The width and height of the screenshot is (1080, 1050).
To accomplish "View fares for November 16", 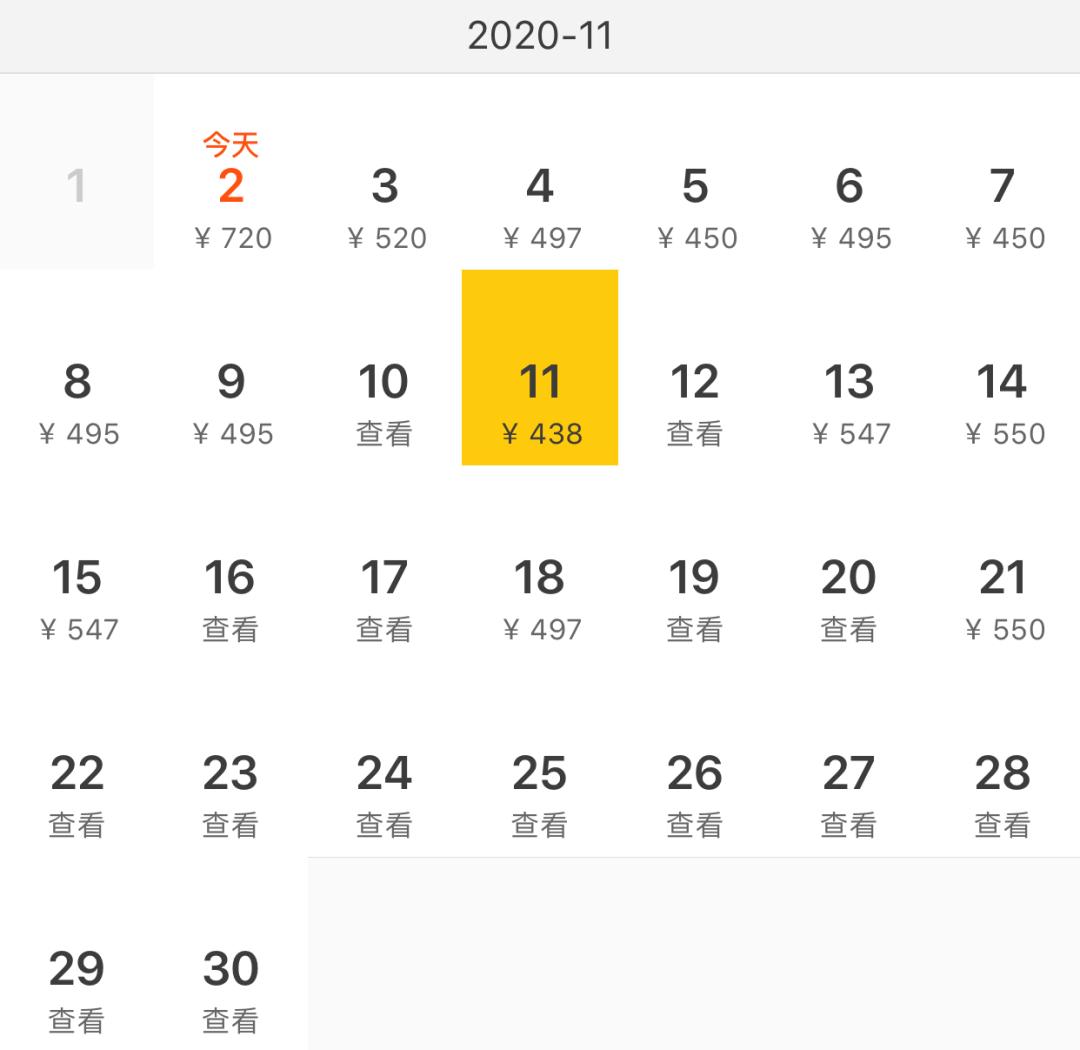I will coord(231,596).
